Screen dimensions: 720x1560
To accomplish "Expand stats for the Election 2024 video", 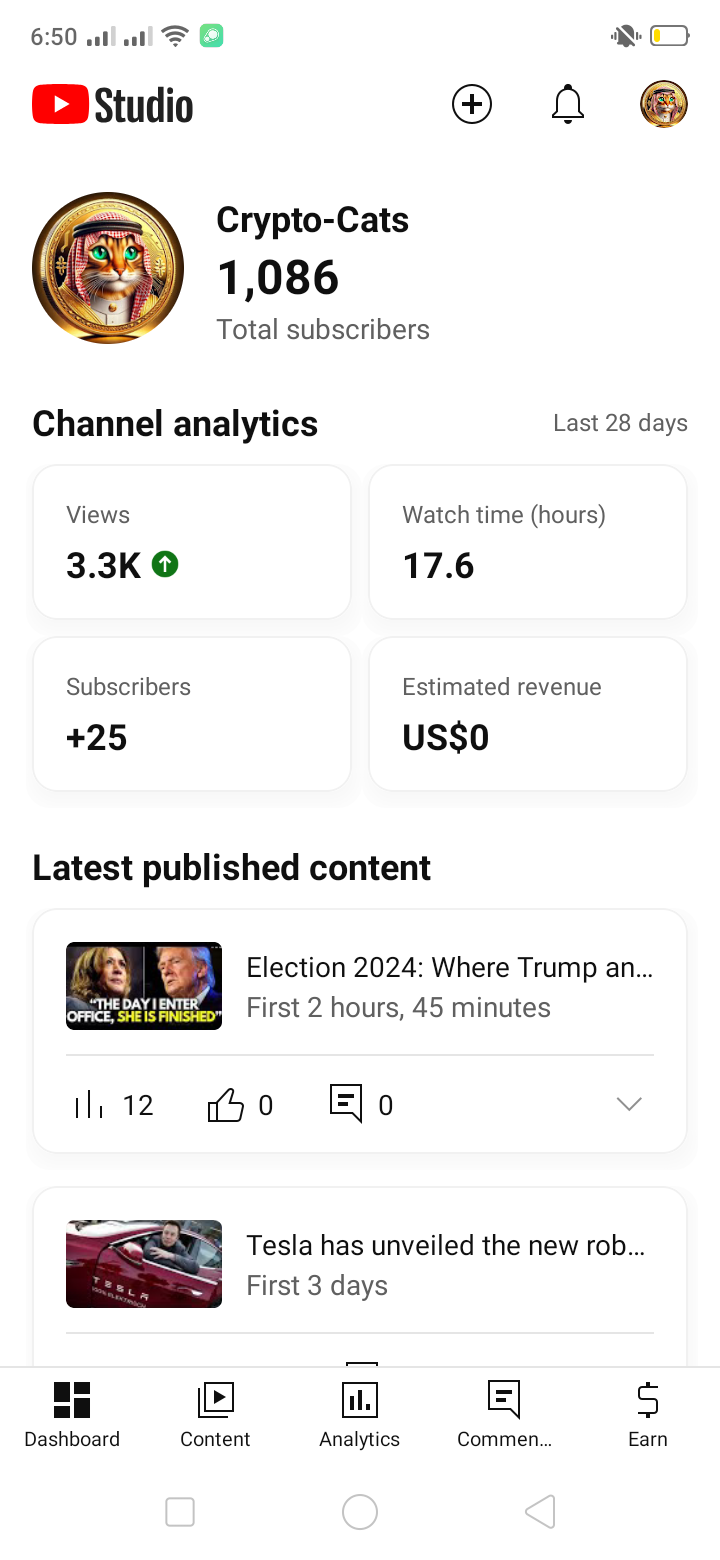I will [629, 1104].
